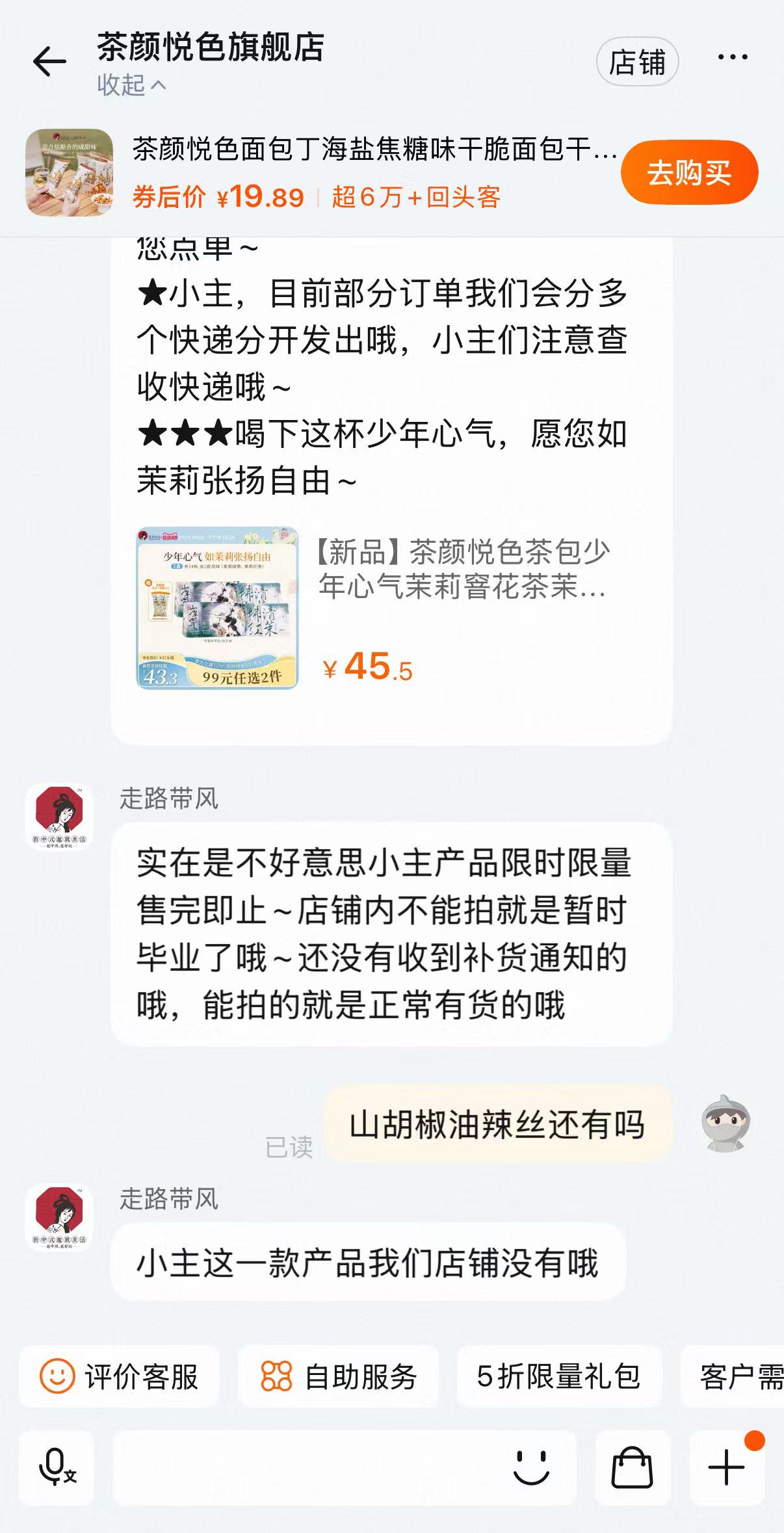Collapse the product banner via 收起
Screen dimensions: 784x1533
point(131,85)
